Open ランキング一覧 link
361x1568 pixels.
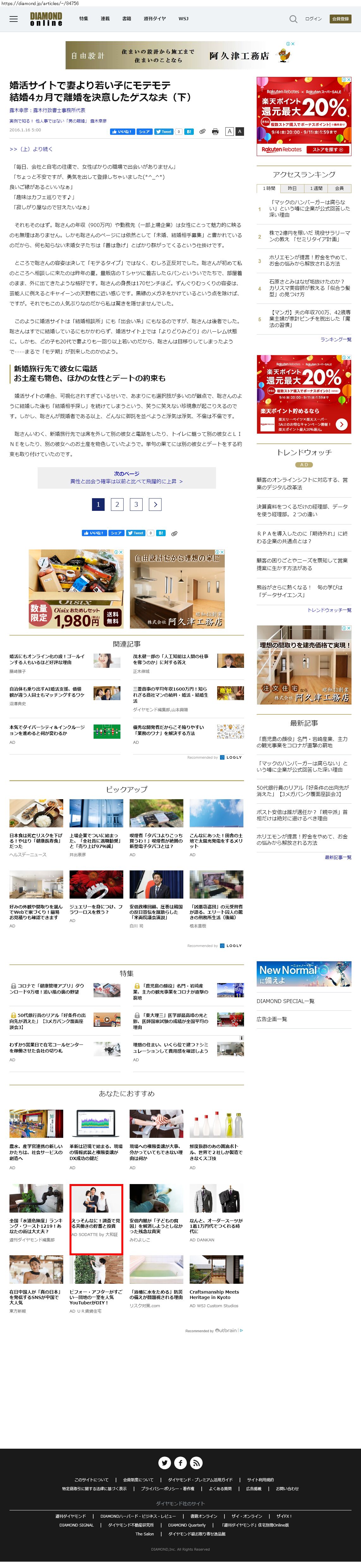(x=335, y=339)
